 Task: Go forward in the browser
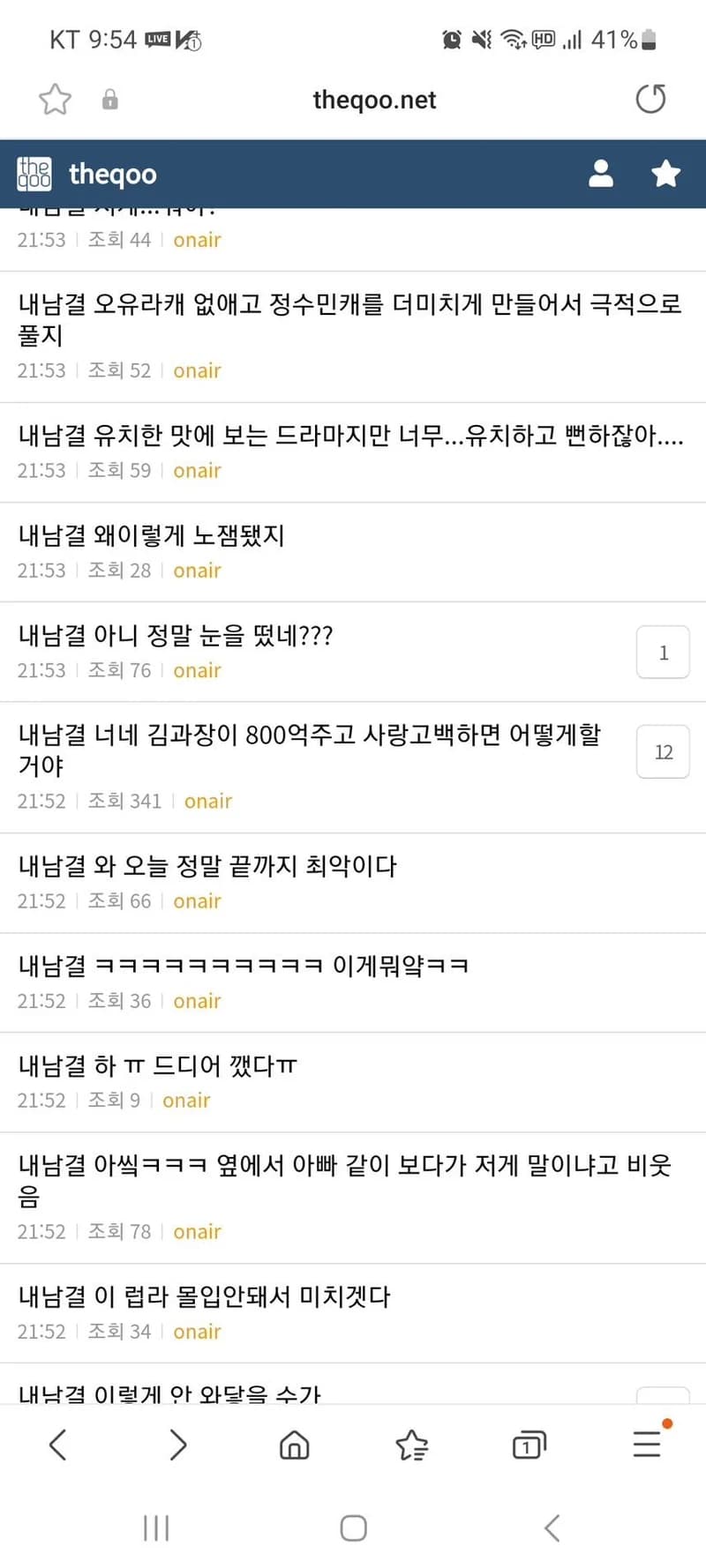(x=177, y=1445)
